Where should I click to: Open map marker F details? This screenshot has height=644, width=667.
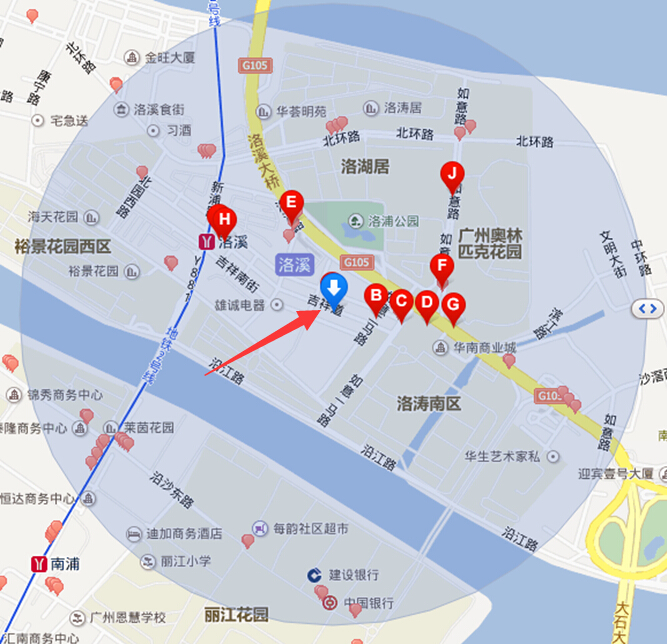(x=441, y=266)
